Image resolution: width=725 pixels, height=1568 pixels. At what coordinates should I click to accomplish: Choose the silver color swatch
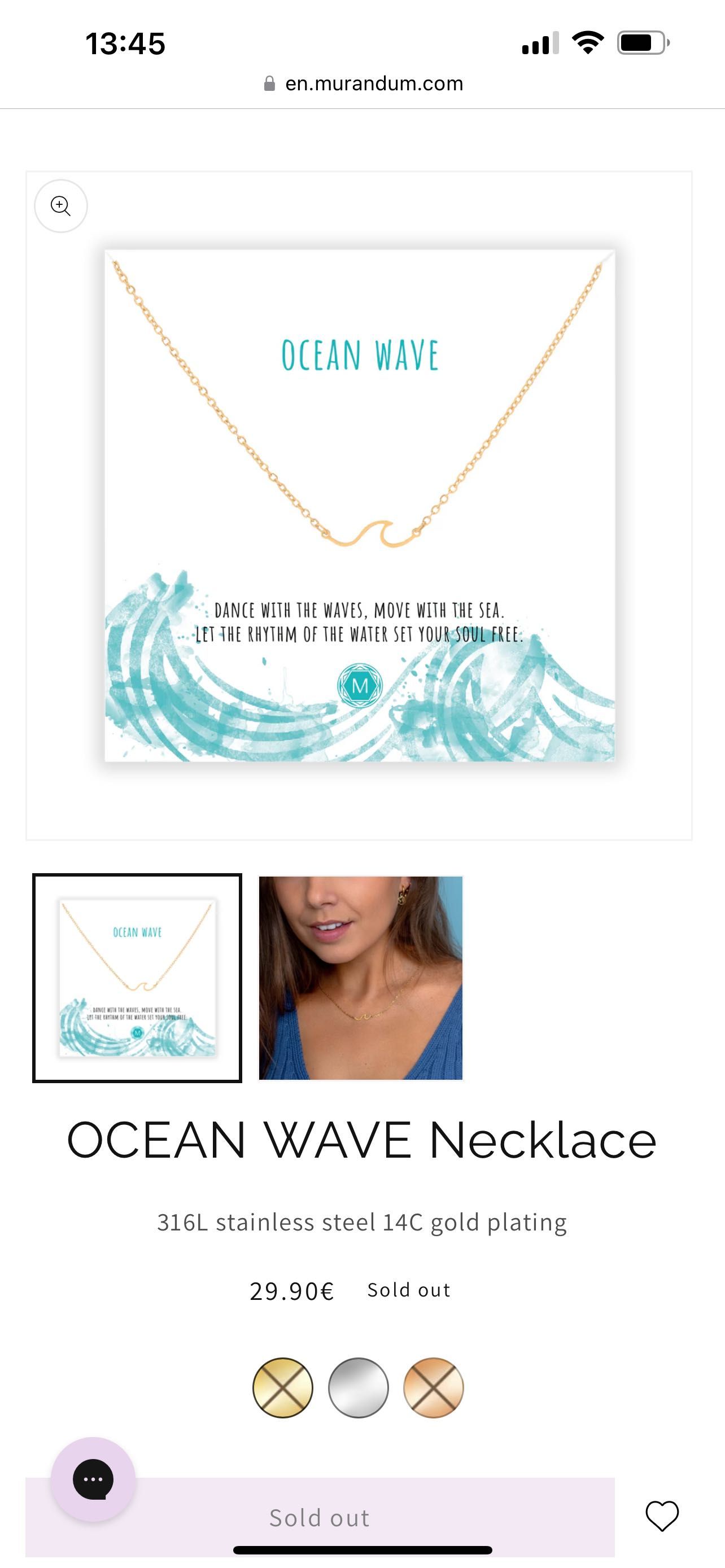359,1387
